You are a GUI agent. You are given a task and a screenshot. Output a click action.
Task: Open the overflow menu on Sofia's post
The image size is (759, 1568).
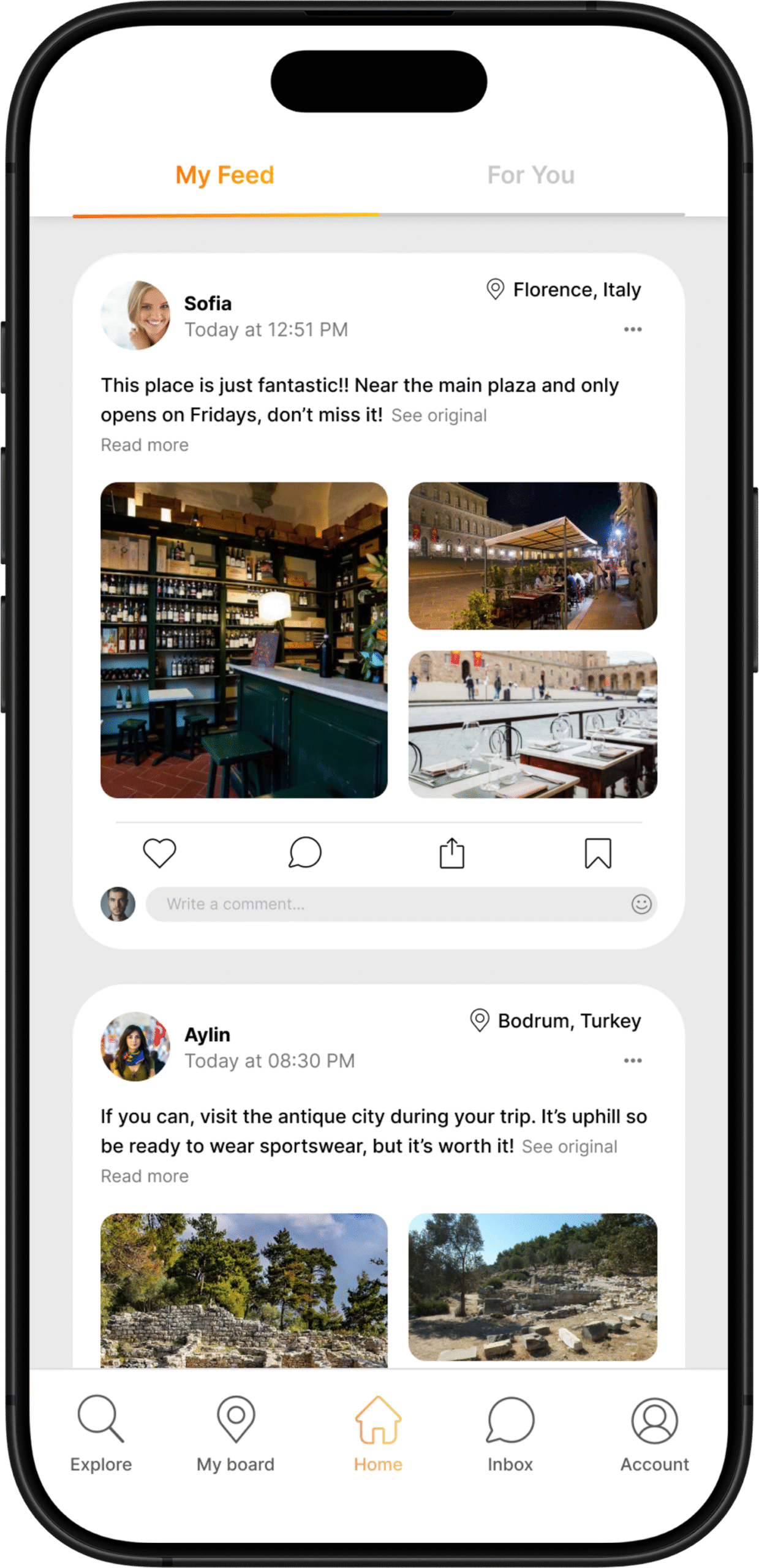coord(632,330)
